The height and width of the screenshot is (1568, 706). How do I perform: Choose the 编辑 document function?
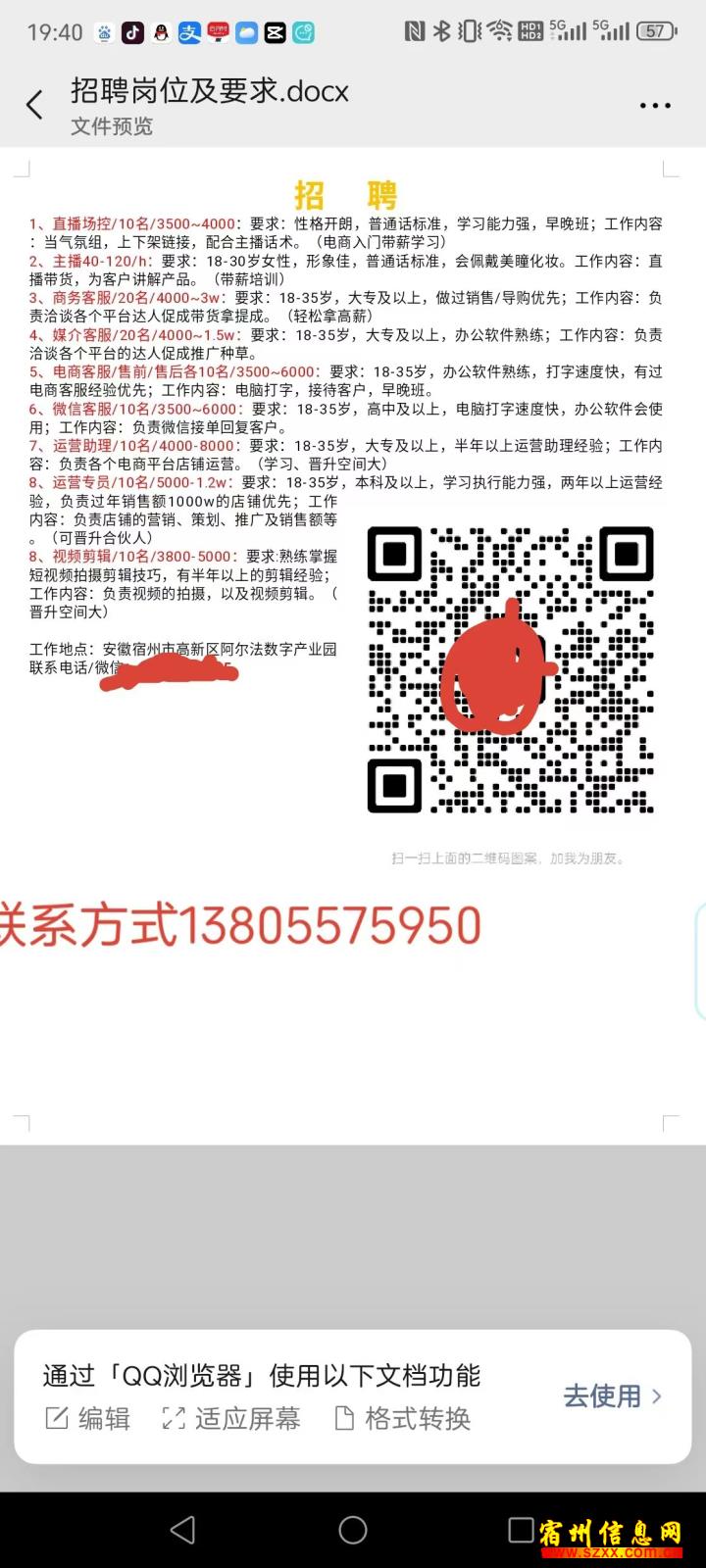(88, 1418)
